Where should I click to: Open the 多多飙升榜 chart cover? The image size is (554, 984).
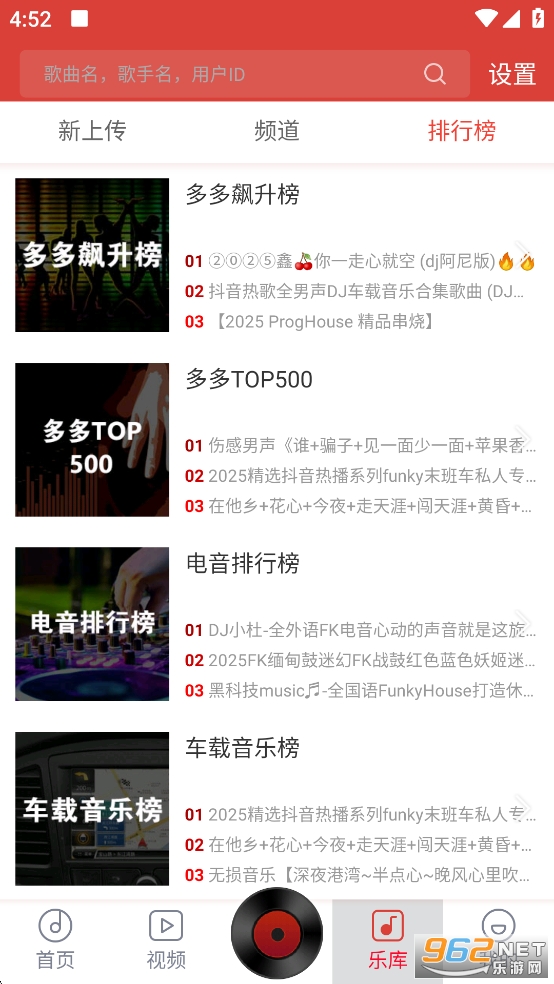[92, 255]
